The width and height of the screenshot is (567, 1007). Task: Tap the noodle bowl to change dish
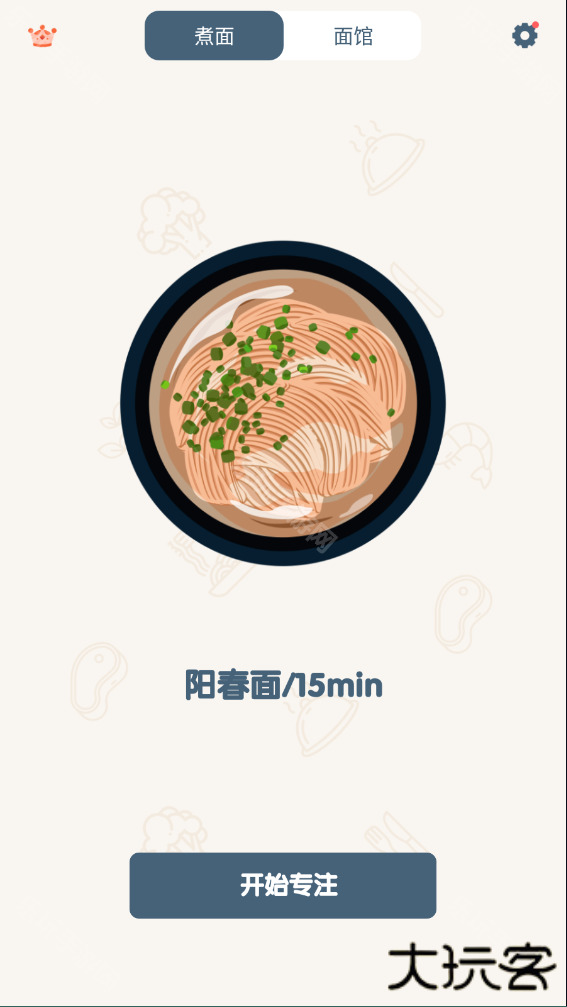[x=283, y=403]
